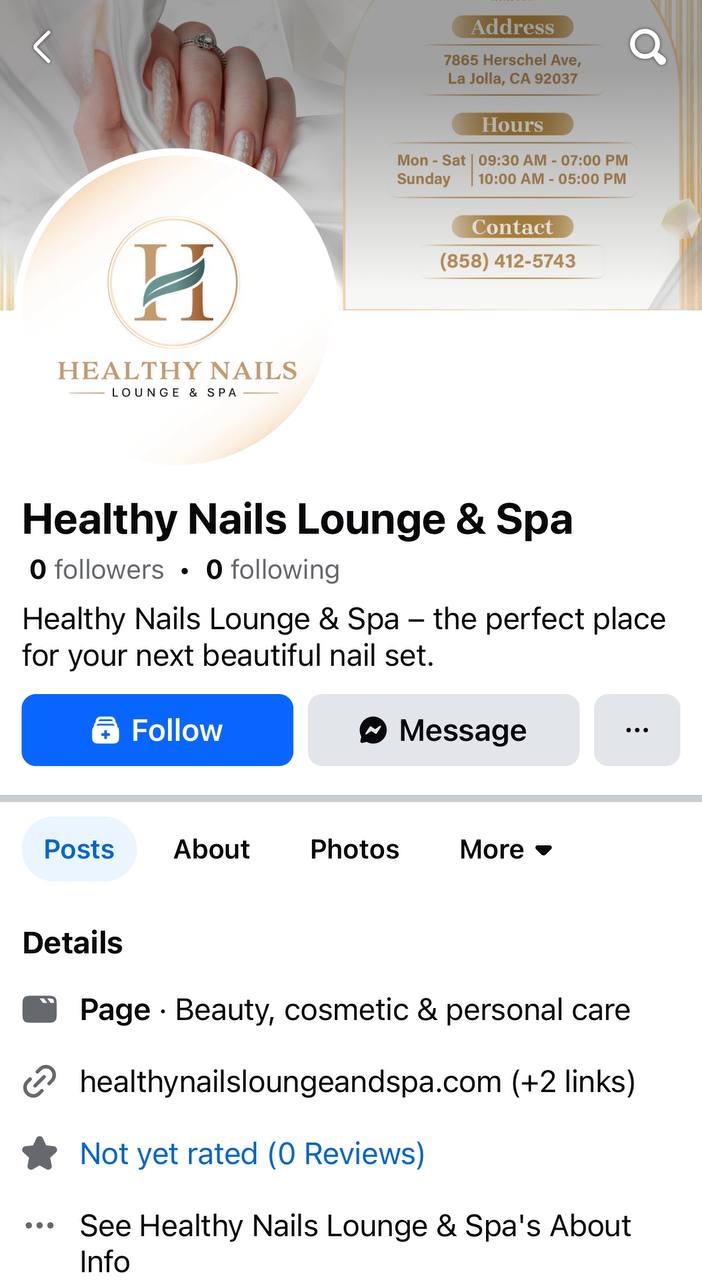
Task: Open the search icon on the cover photo
Action: point(647,46)
